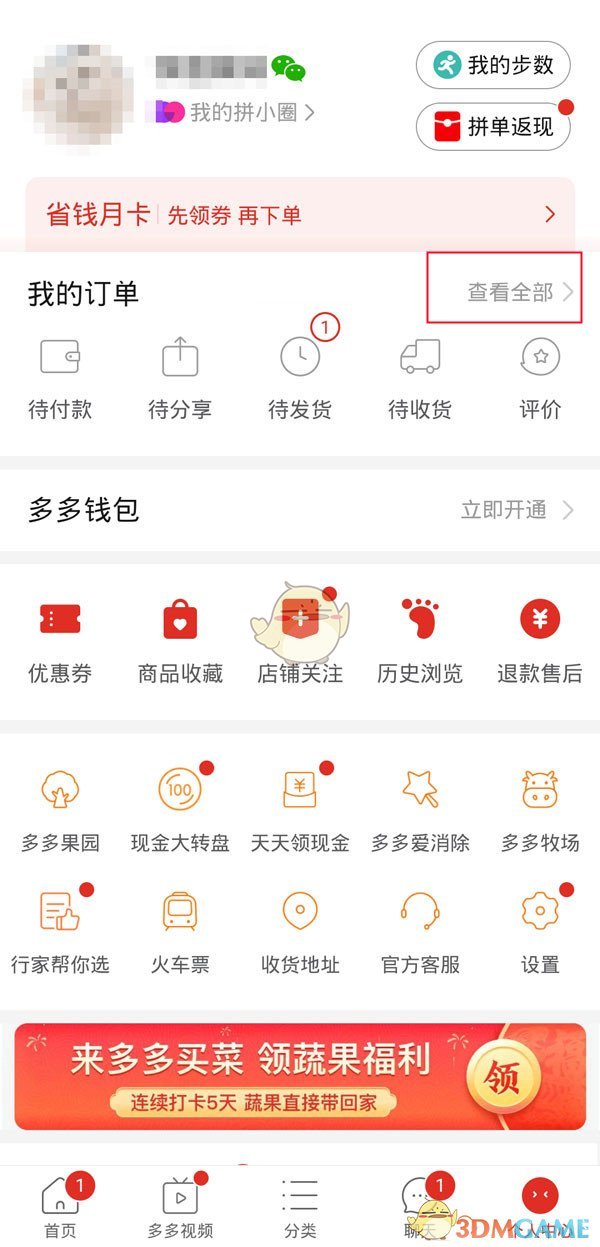Open 我的步数 step counter

click(x=493, y=66)
